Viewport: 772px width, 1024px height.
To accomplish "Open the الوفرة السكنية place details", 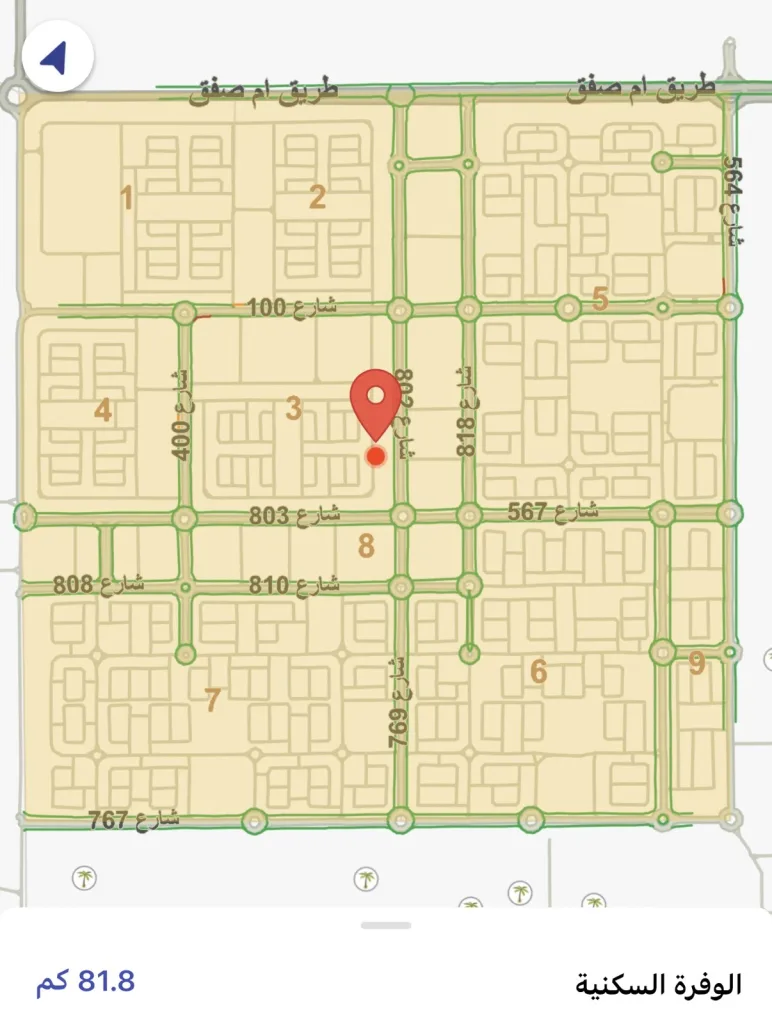I will pos(658,984).
